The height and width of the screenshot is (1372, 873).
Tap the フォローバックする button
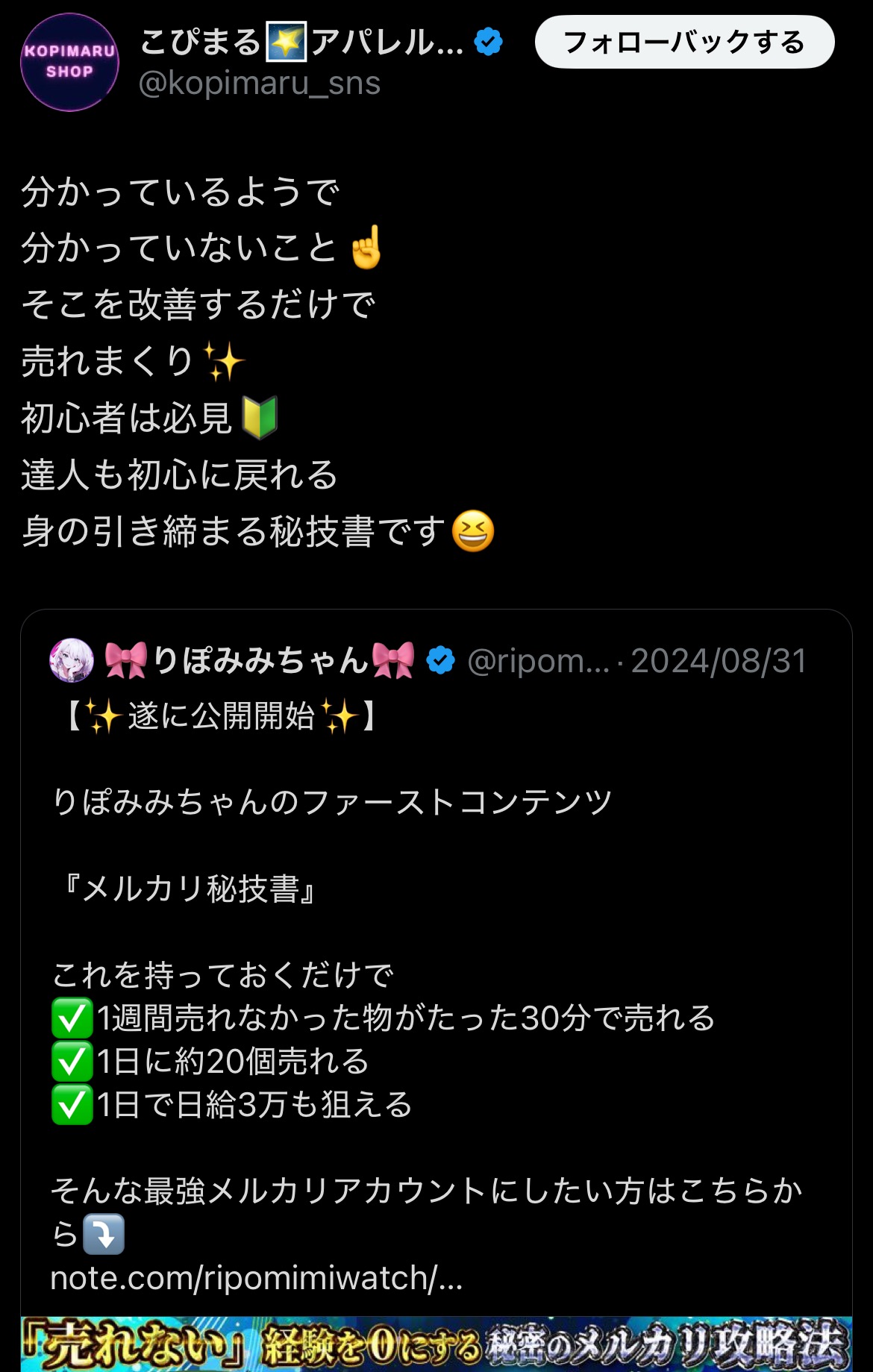[684, 43]
